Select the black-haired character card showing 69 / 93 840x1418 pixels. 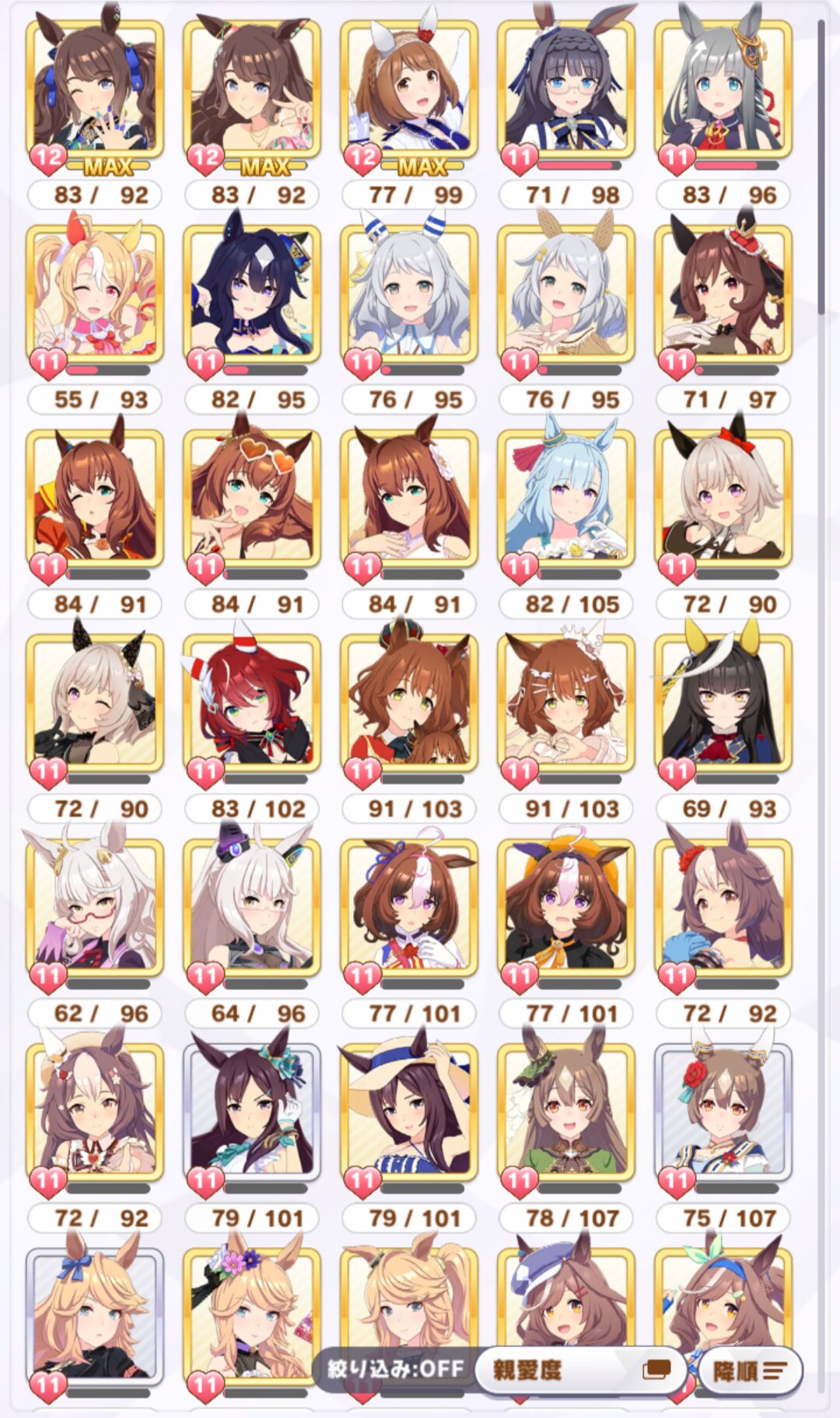tap(723, 703)
